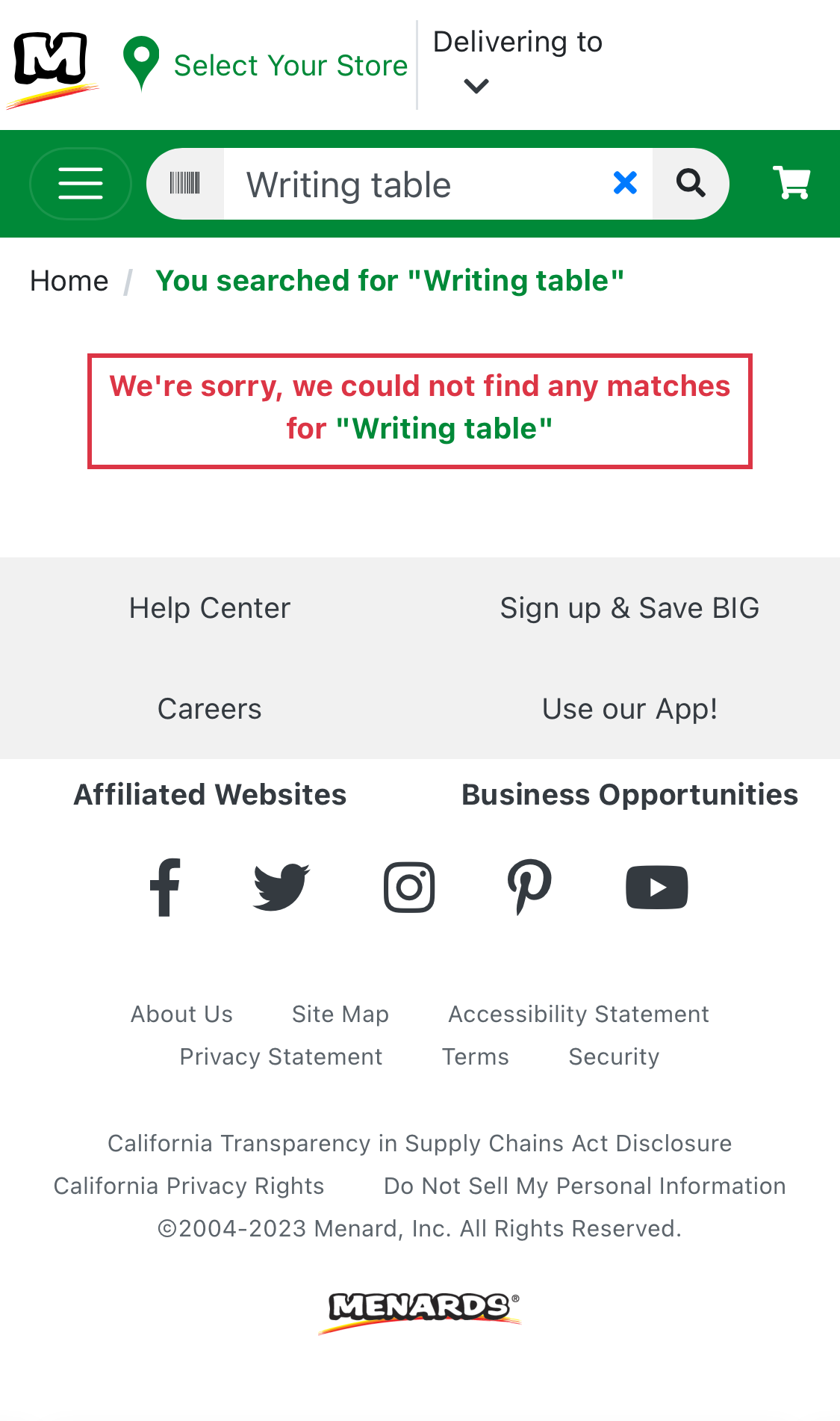Click the Instagram icon
Image resolution: width=840 pixels, height=1421 pixels.
coord(408,886)
